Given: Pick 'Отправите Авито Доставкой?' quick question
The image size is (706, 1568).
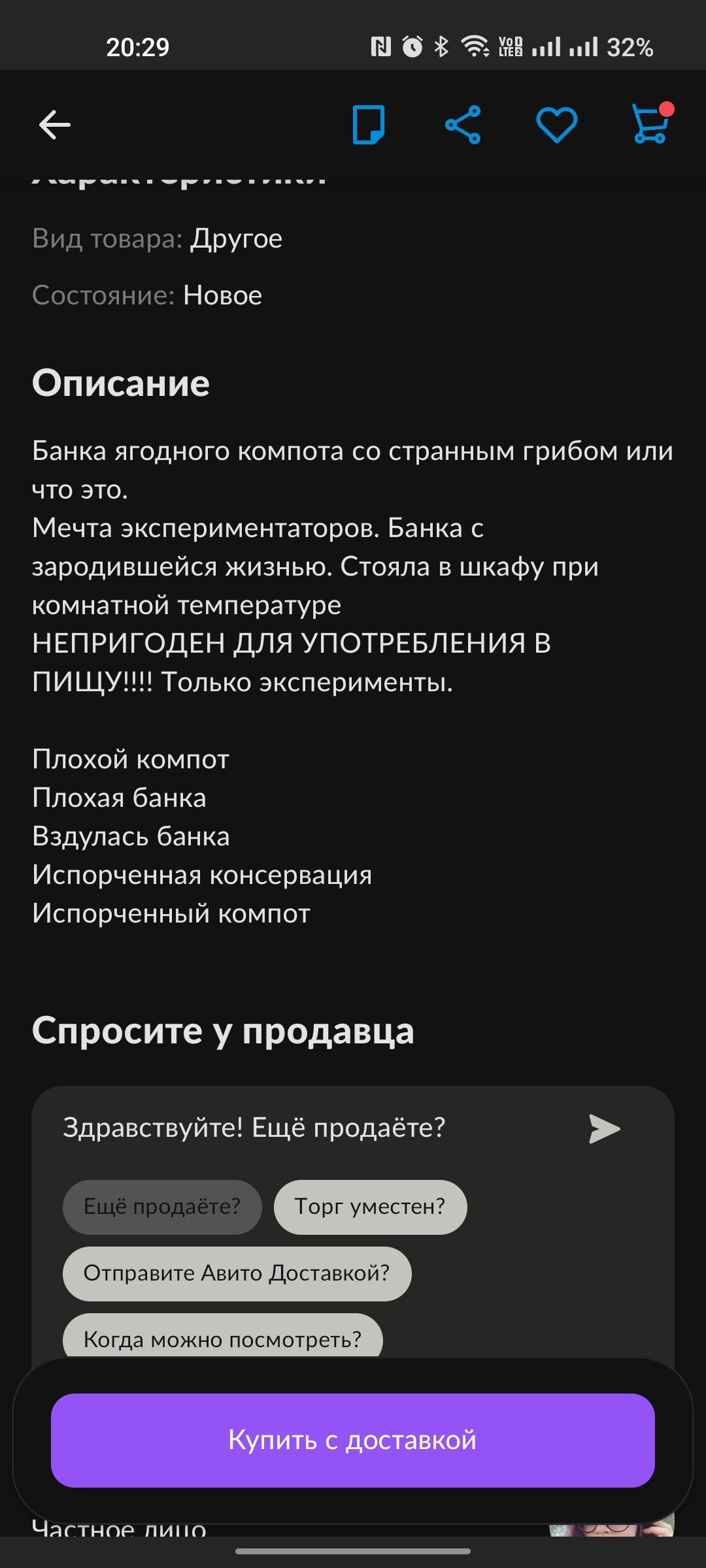Looking at the screenshot, I should tap(237, 1273).
